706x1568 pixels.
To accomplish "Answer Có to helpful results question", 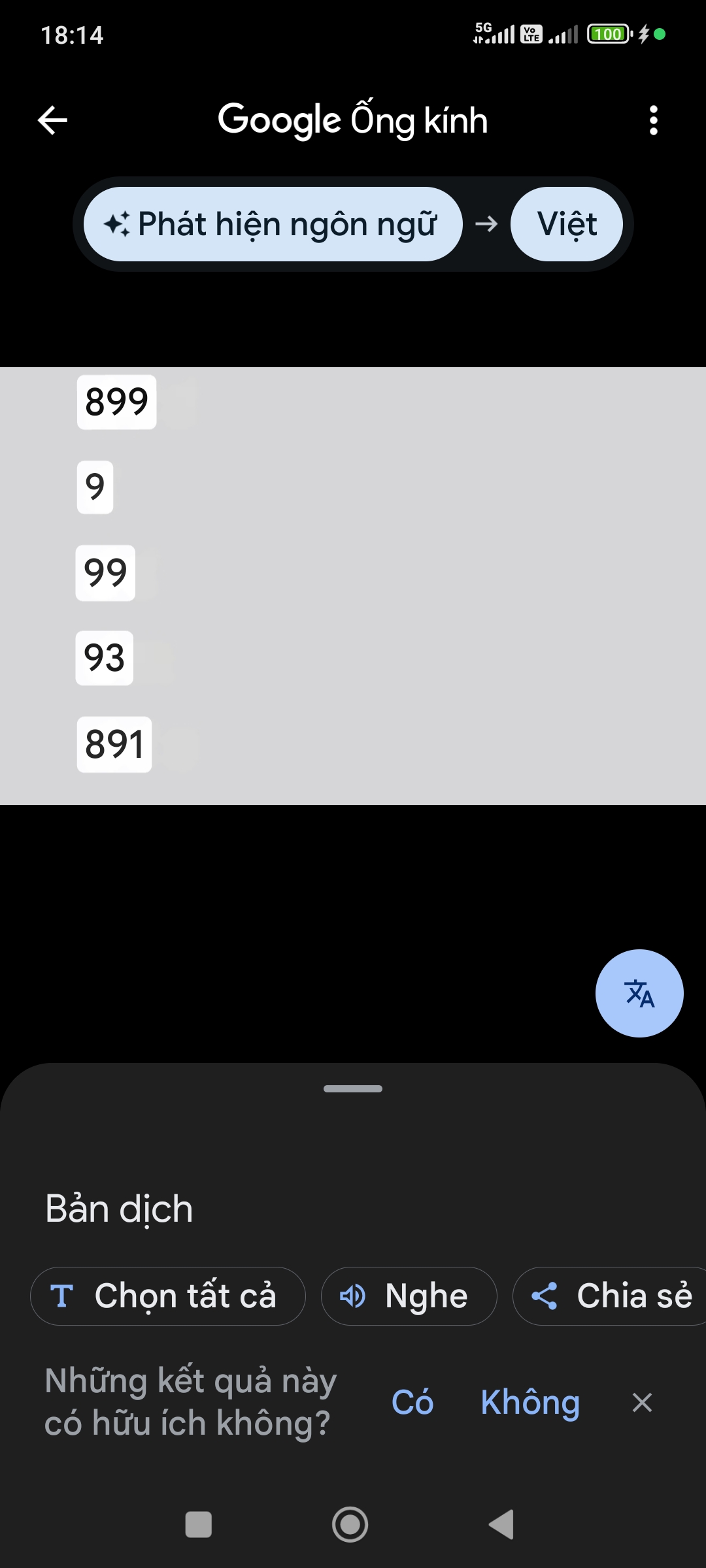I will click(412, 1402).
